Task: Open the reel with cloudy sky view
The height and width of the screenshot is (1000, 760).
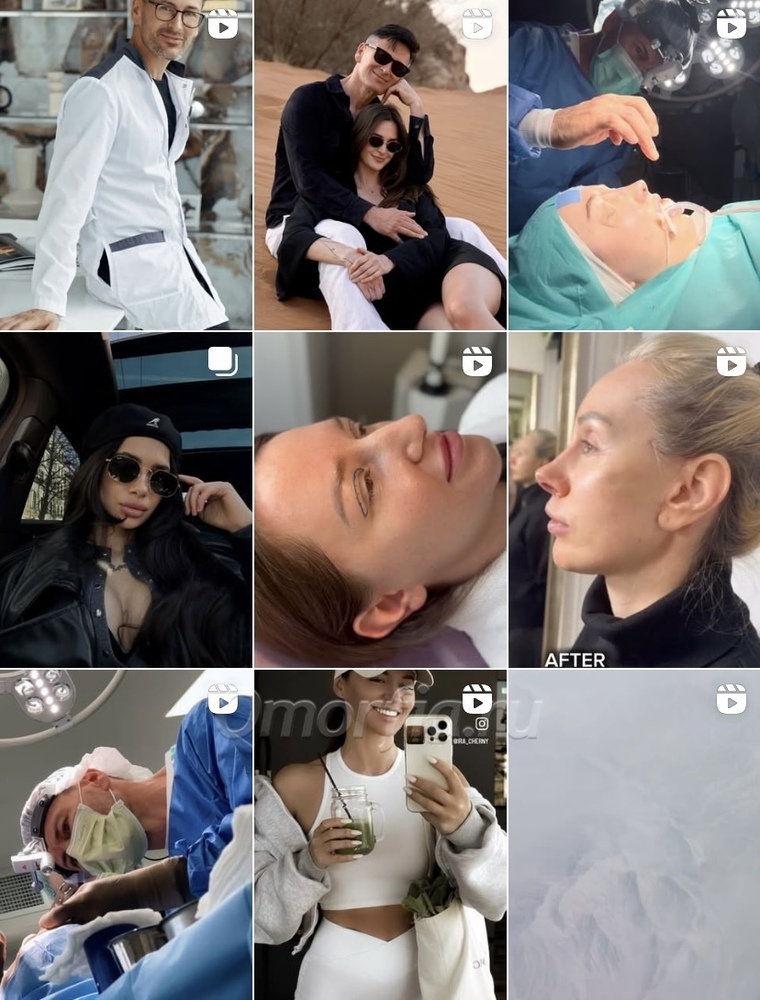Action: (634, 835)
